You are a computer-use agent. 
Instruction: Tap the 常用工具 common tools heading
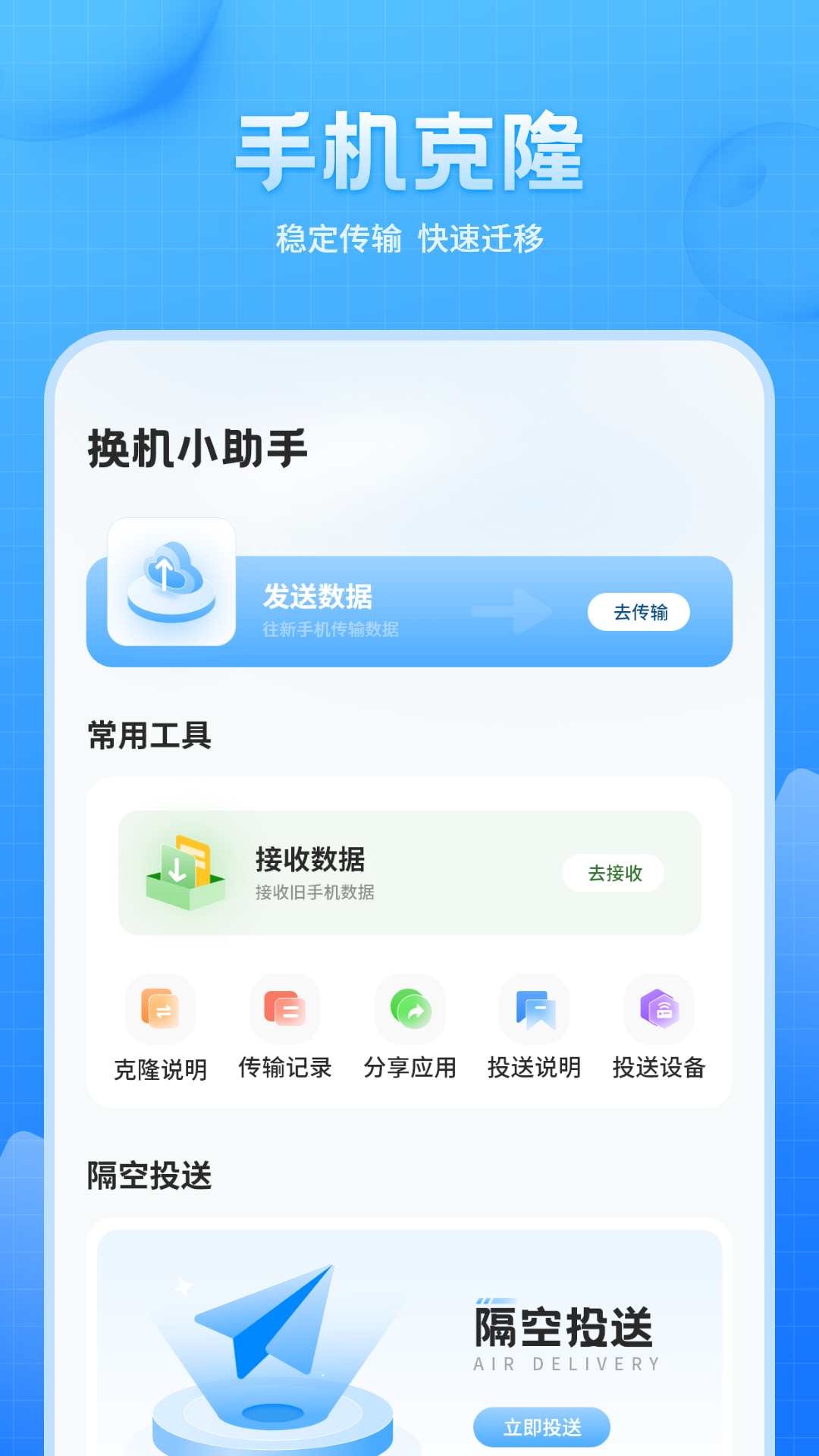pos(150,734)
